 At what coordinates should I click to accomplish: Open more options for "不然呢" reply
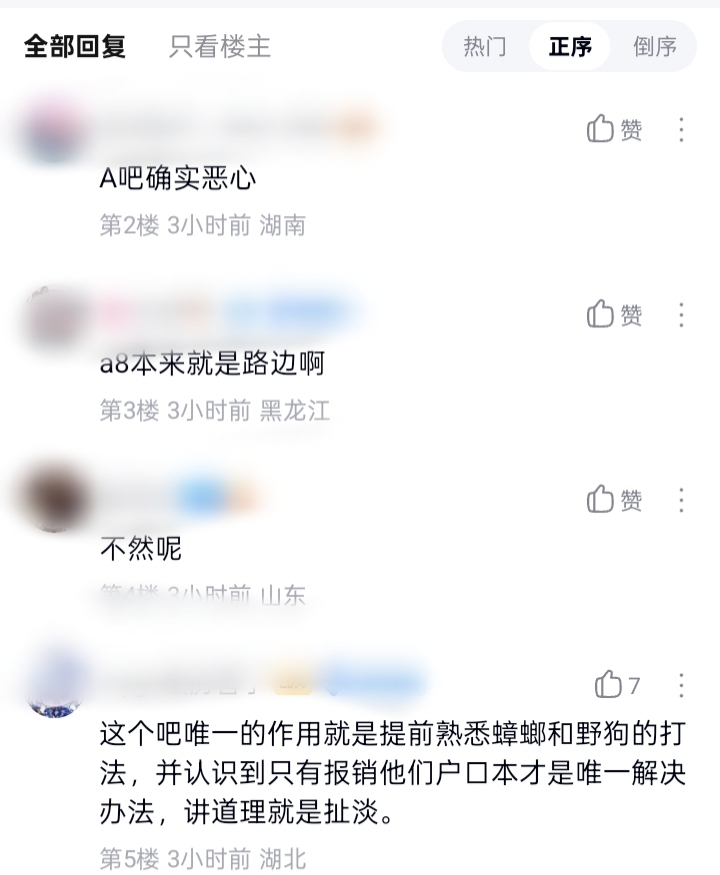681,499
